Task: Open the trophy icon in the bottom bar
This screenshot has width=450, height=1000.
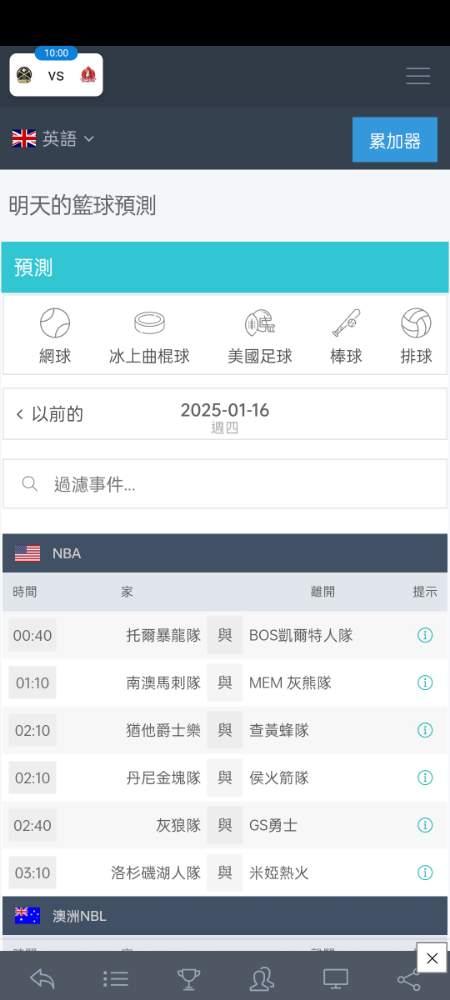Action: (x=189, y=979)
